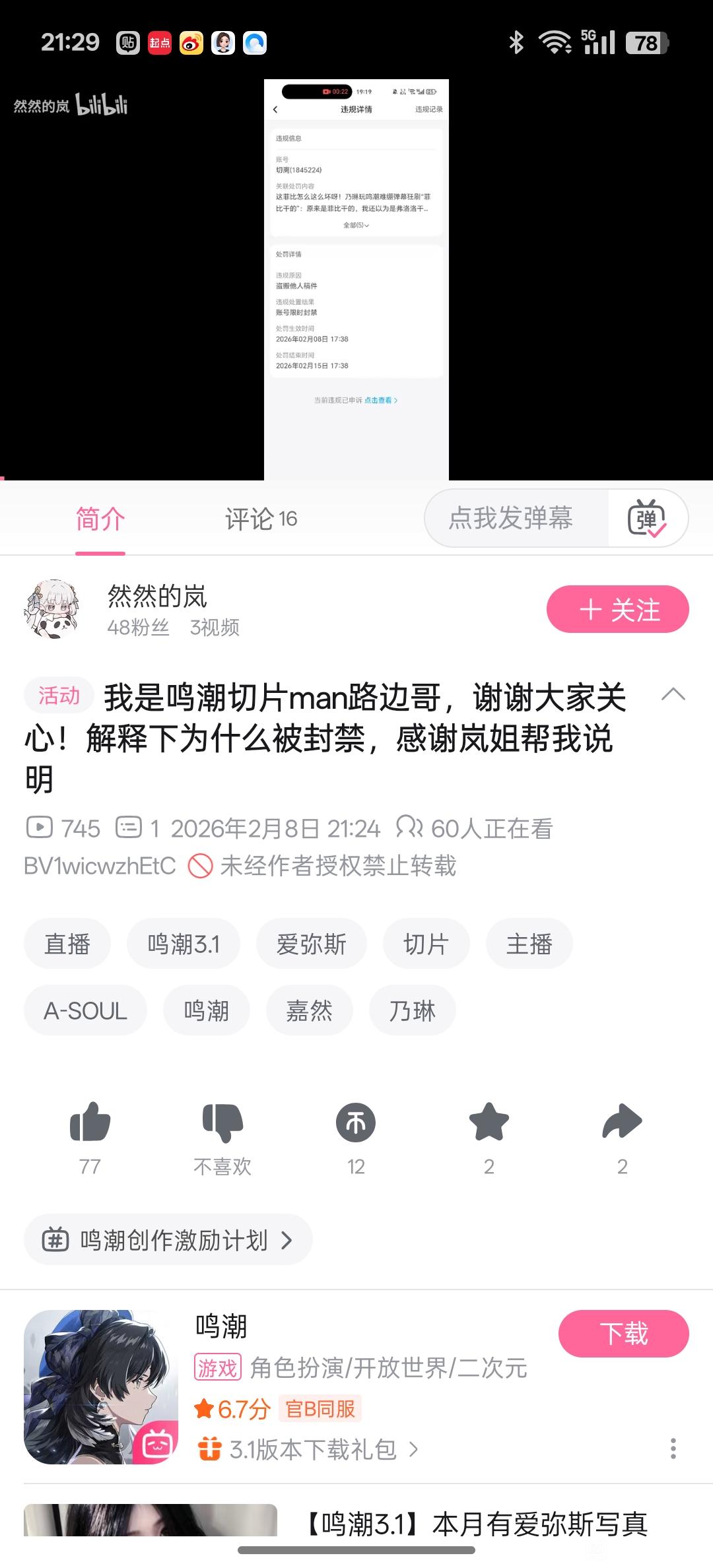713x1568 pixels.
Task: Download the 鸣潮 game
Action: pos(624,1334)
